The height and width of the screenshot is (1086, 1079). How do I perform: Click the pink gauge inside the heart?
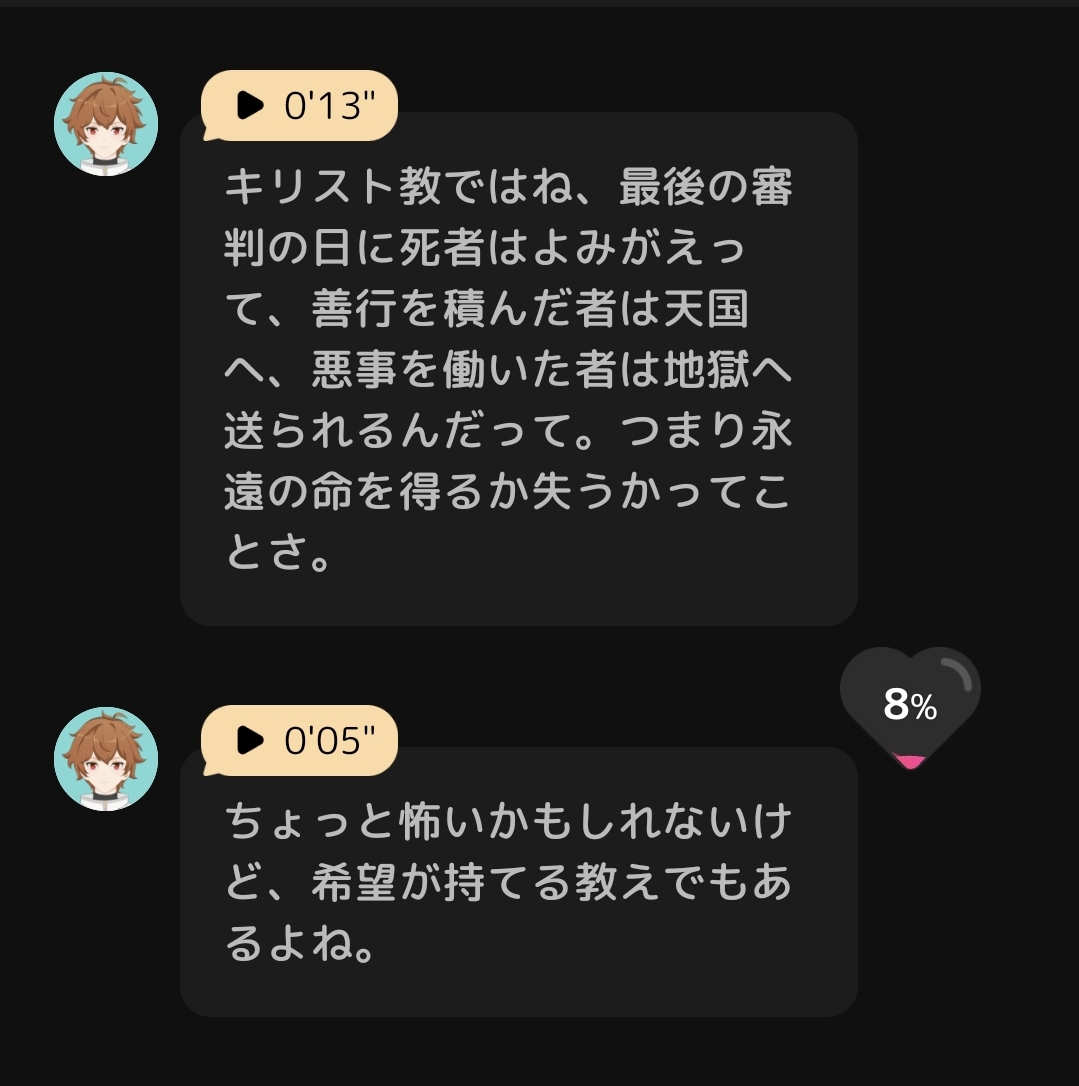pos(909,761)
